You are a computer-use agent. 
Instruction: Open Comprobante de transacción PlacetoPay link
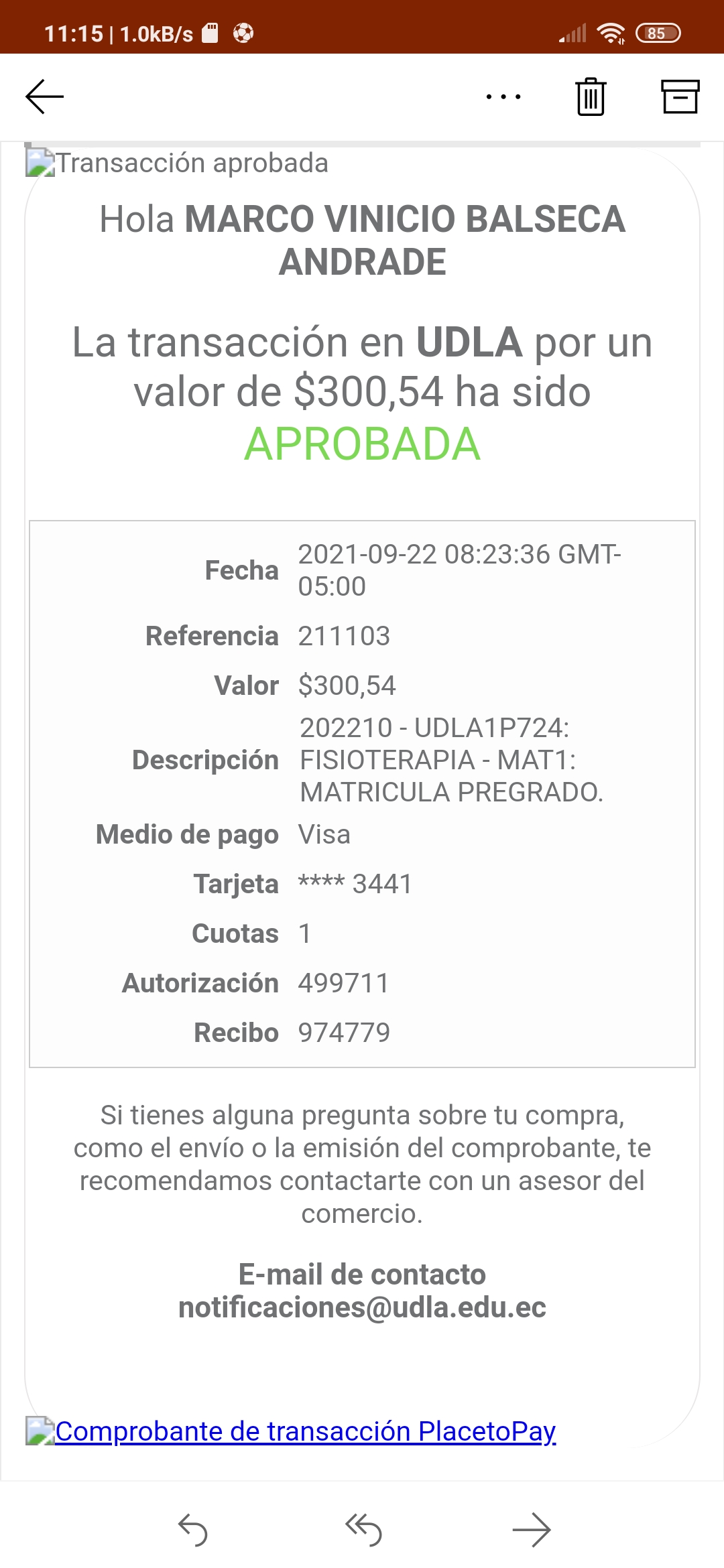tap(305, 1431)
